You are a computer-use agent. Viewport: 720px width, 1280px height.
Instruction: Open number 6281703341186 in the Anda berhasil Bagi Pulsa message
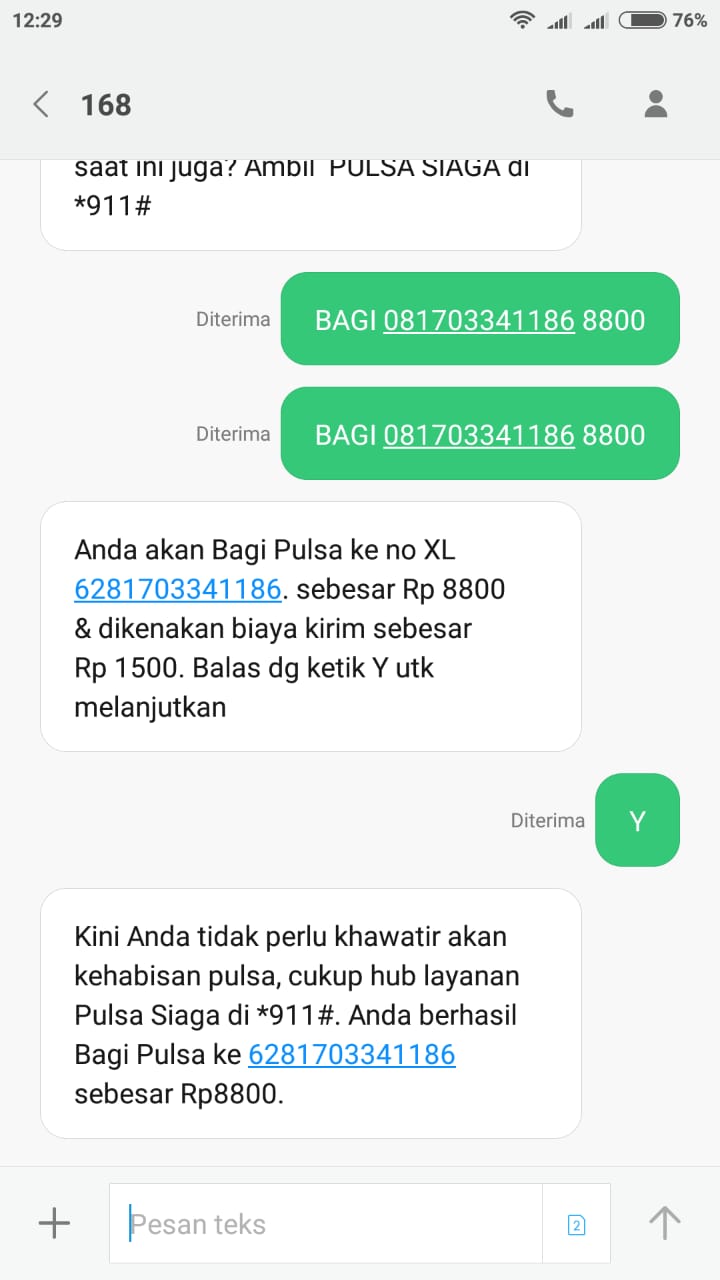(351, 1054)
